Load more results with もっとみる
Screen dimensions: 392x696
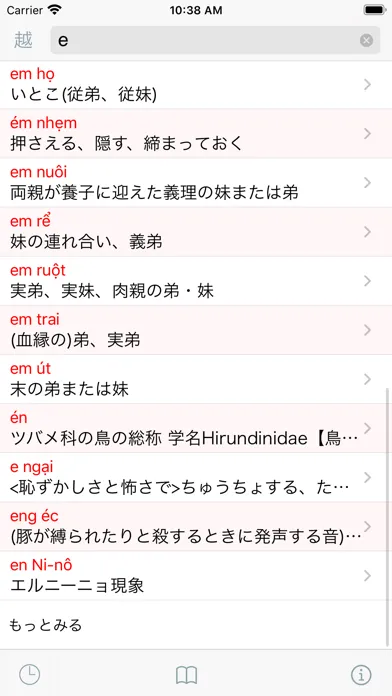[196, 625]
